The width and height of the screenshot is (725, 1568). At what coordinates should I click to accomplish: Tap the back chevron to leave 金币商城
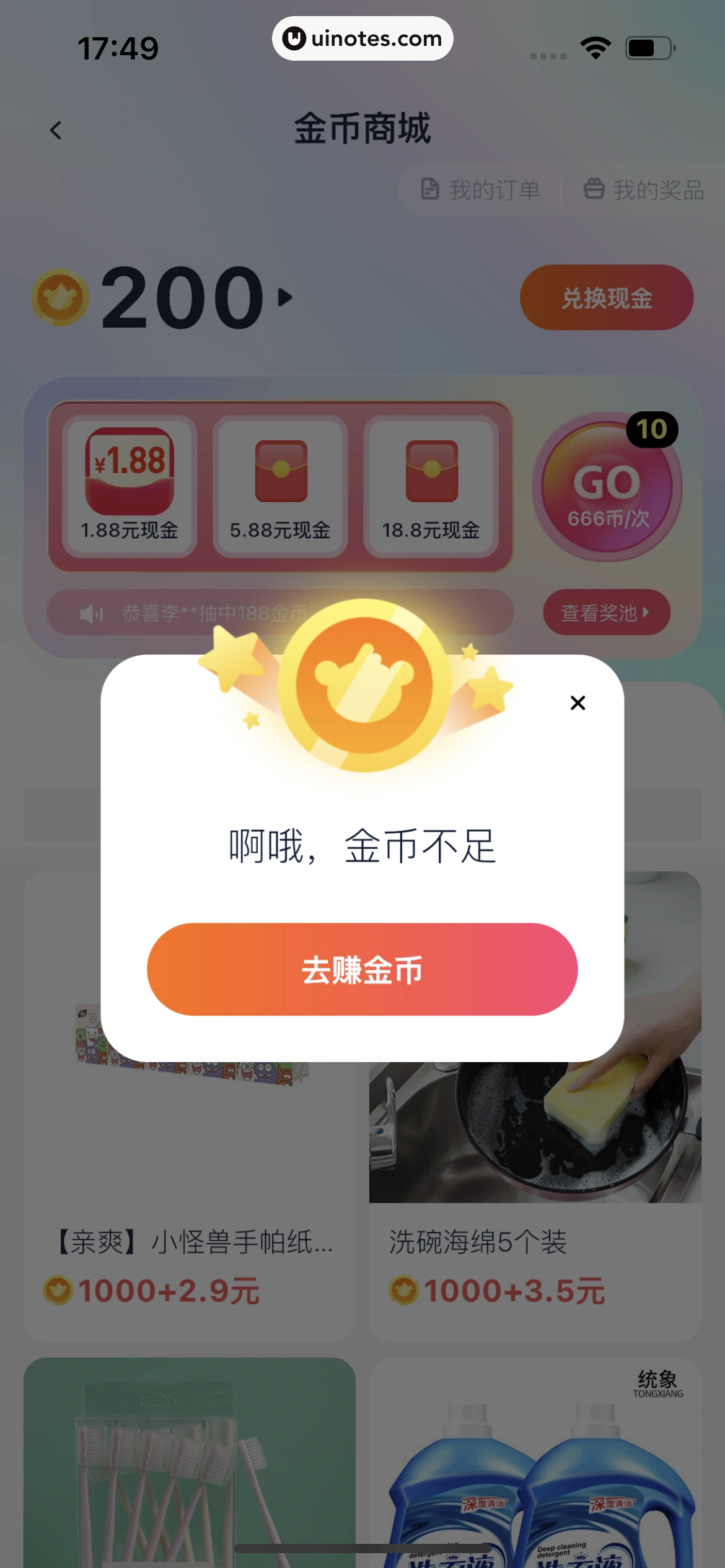click(56, 129)
